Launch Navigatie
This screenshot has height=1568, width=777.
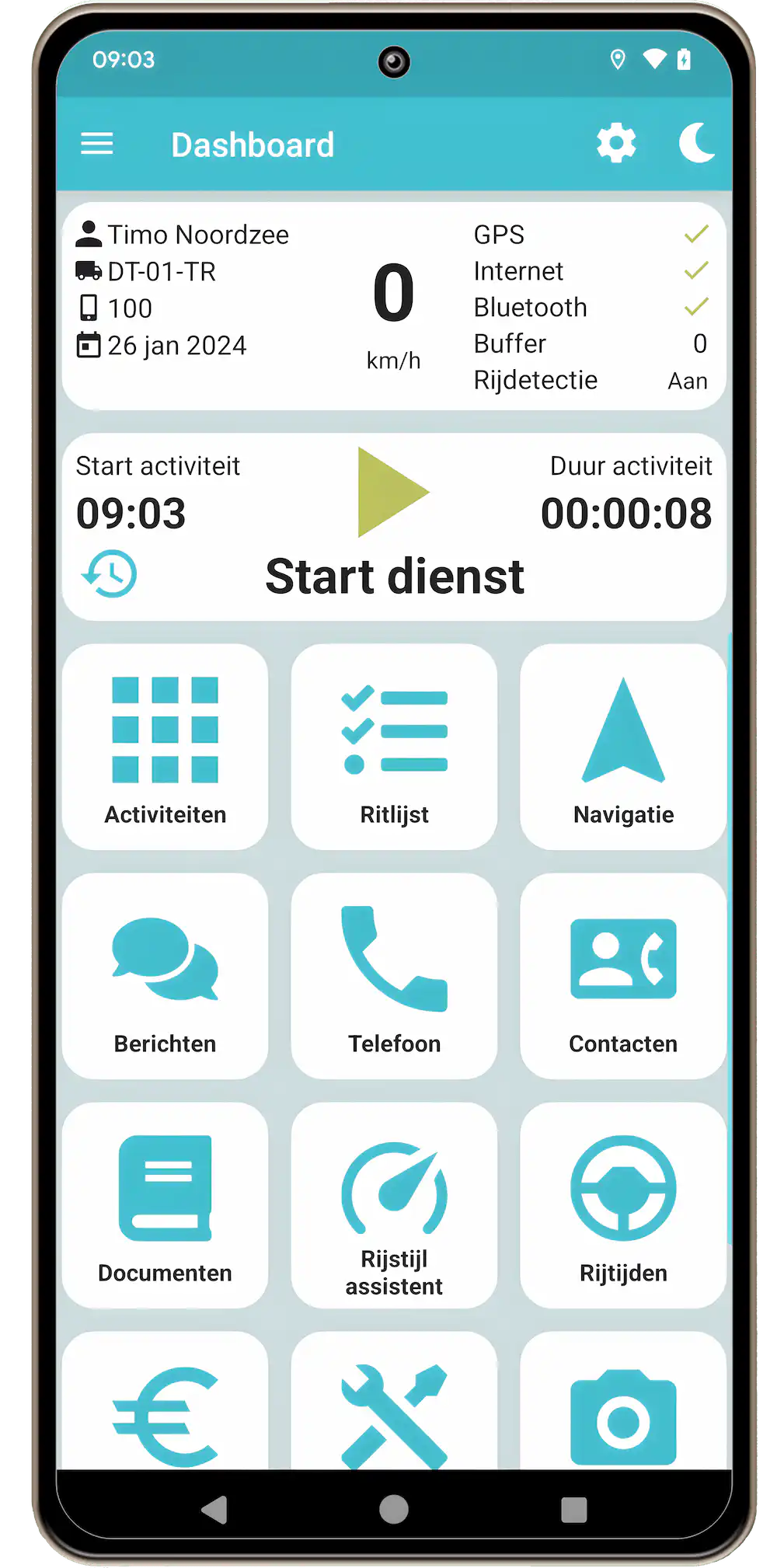pos(623,747)
